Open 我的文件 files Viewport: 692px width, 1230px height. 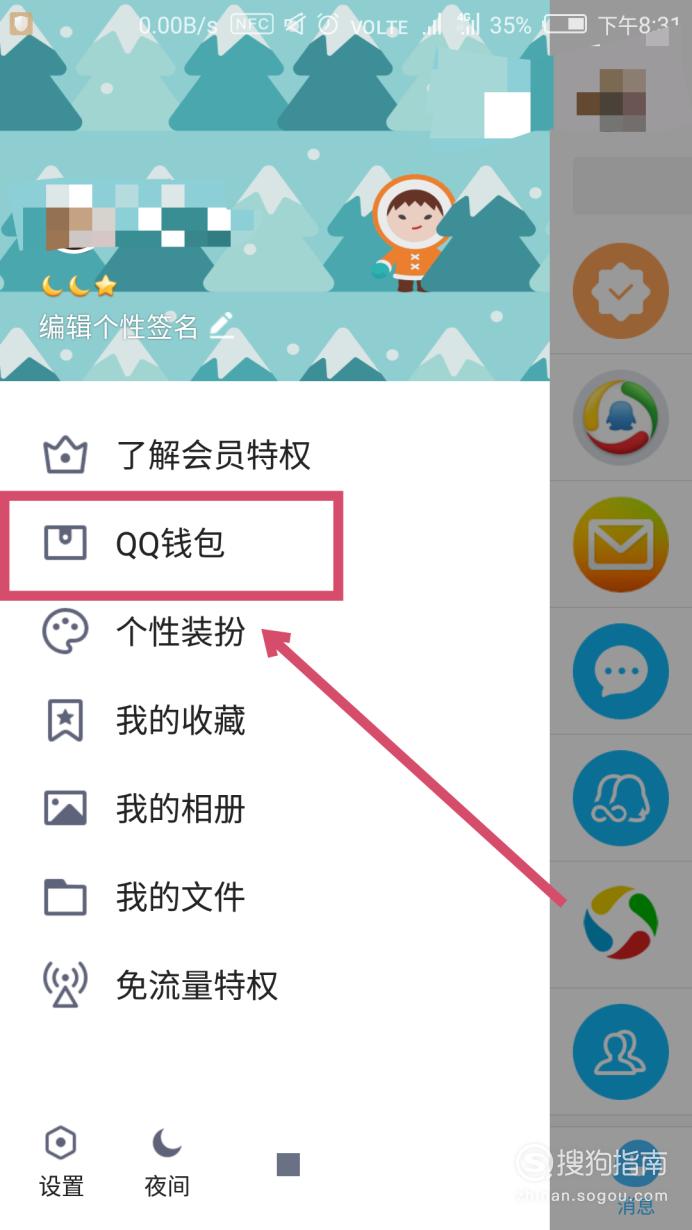[180, 897]
